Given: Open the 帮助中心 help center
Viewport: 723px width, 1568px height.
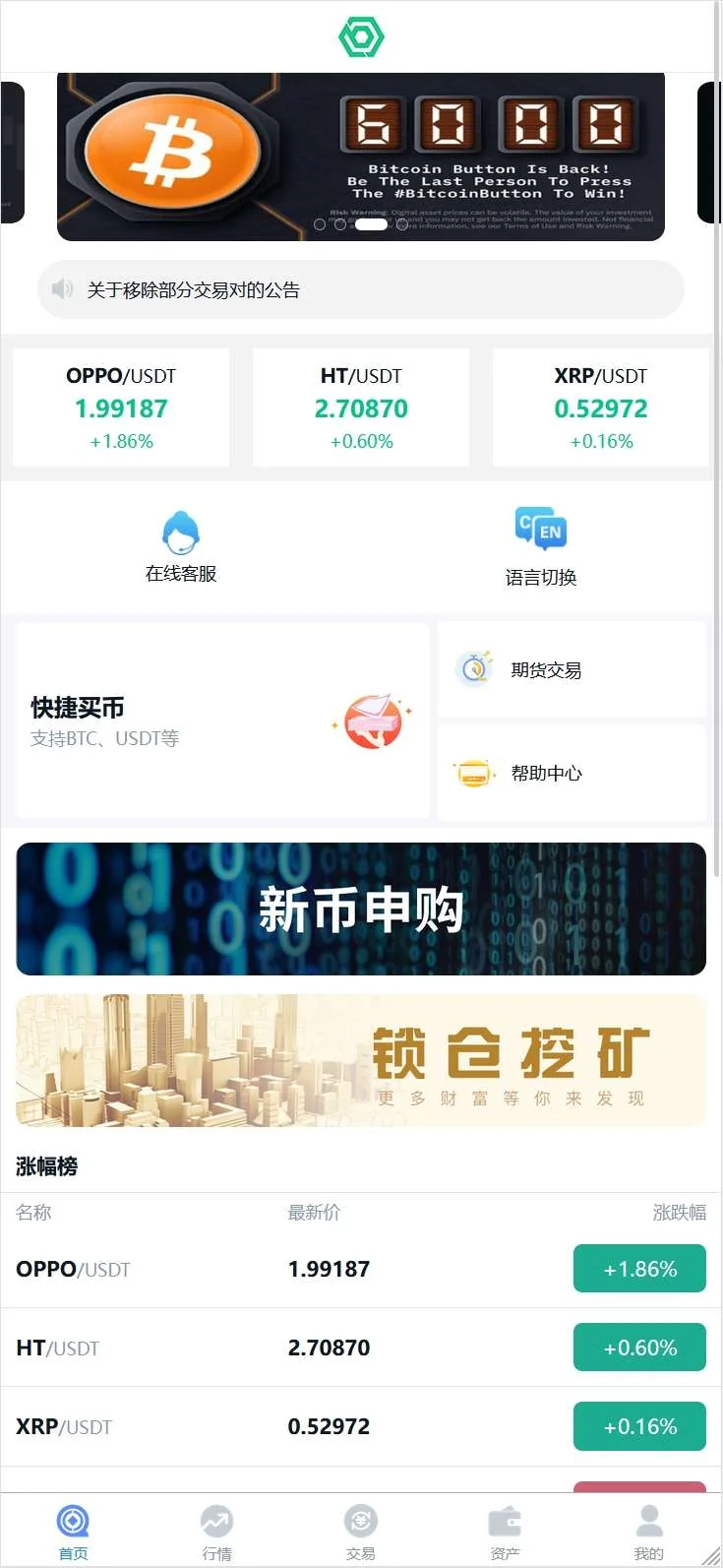Looking at the screenshot, I should [x=572, y=773].
